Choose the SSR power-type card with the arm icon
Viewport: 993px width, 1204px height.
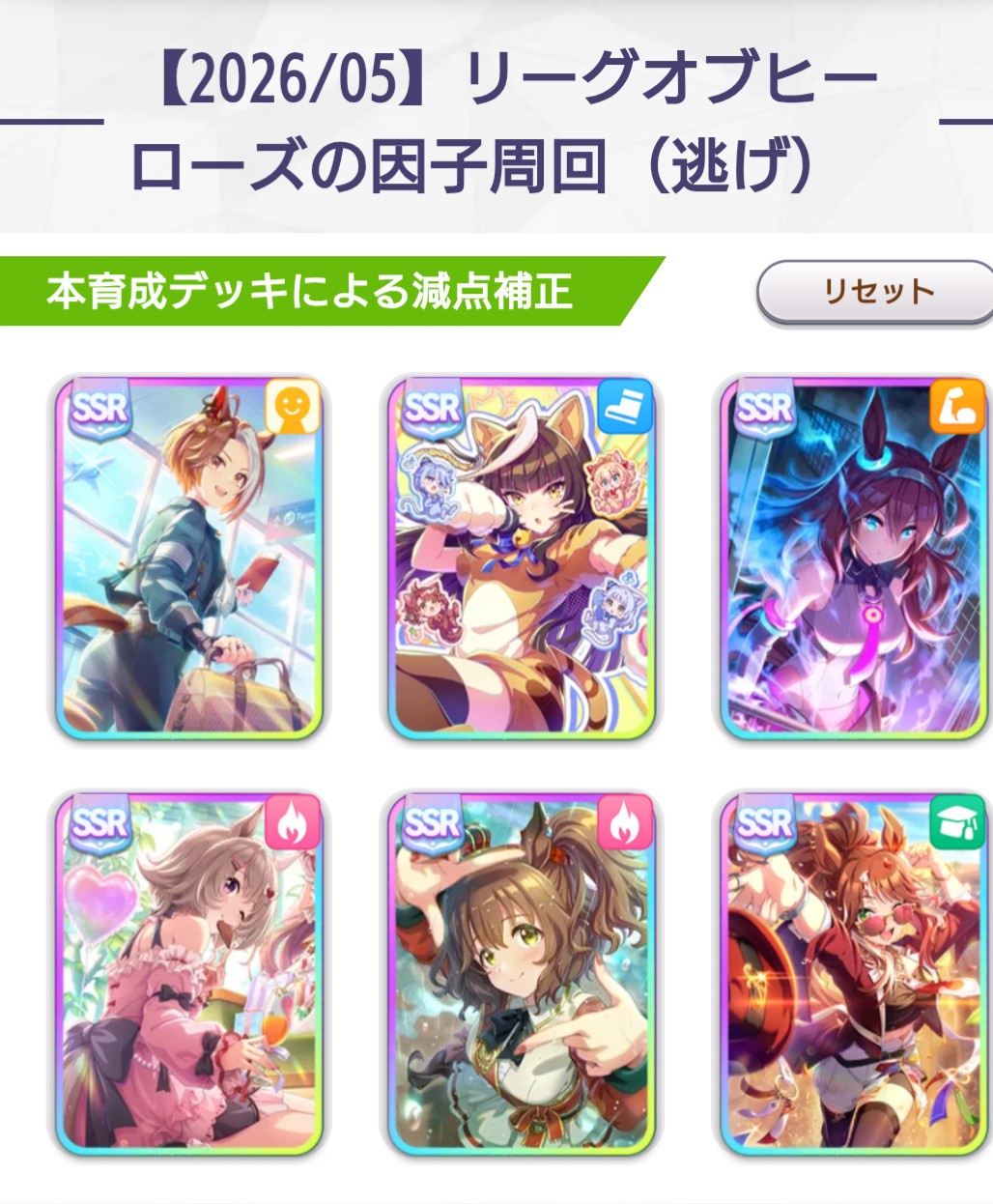coord(854,558)
